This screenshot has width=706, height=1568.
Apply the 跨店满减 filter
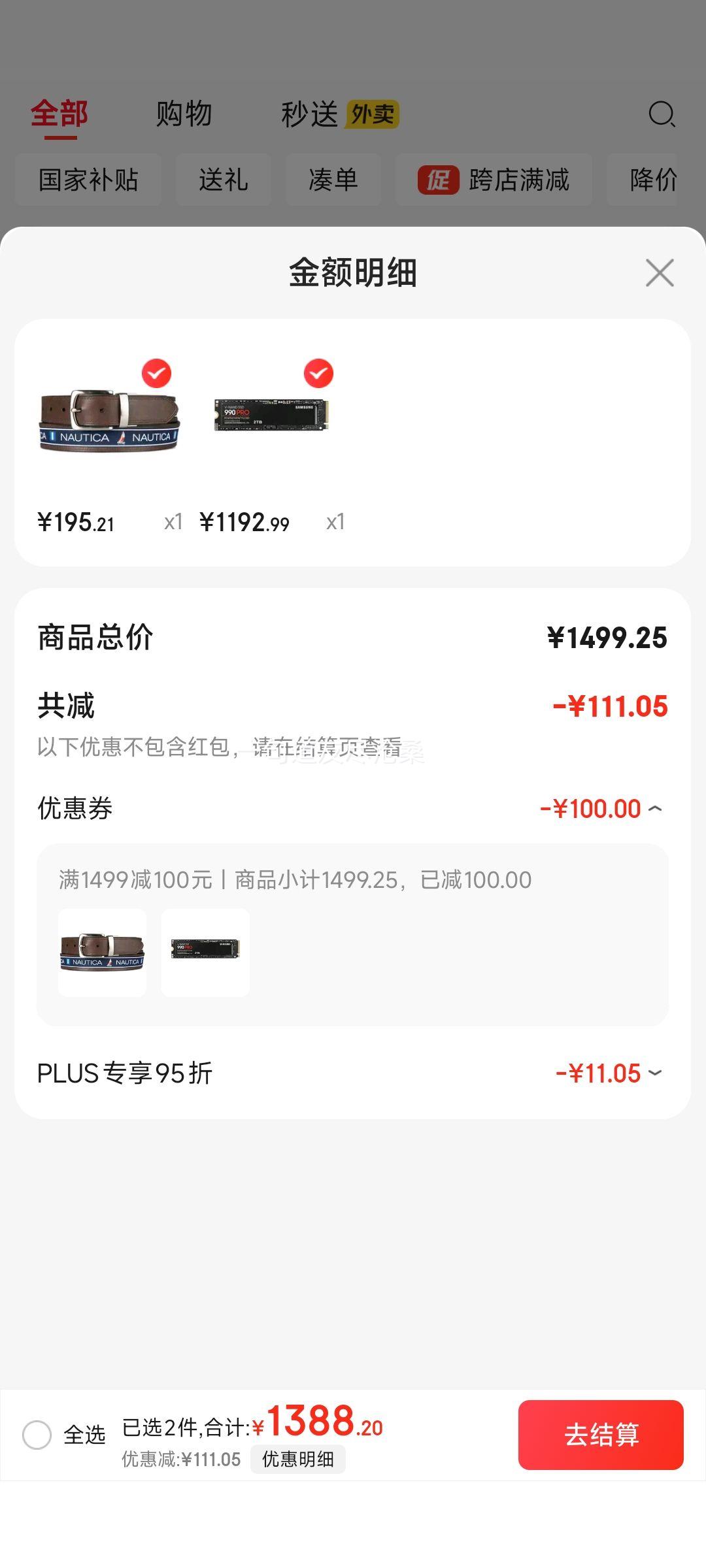point(494,180)
